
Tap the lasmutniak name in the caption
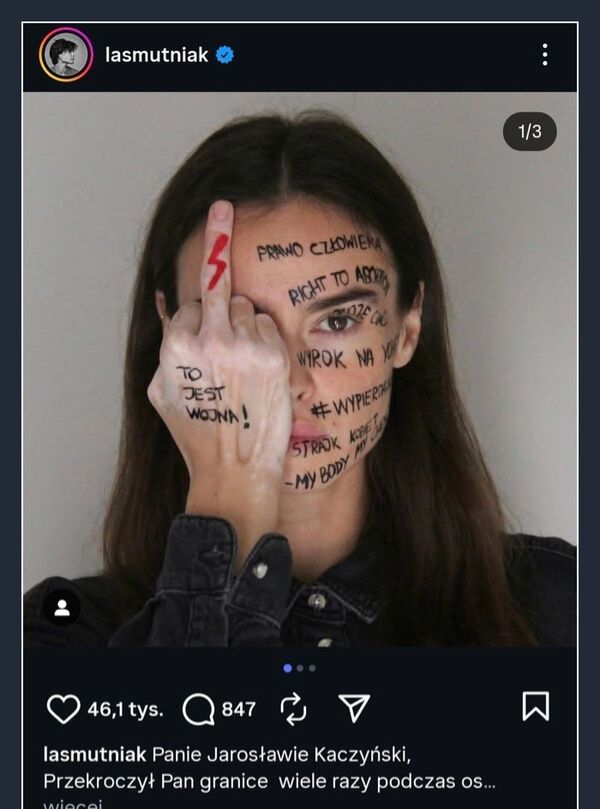(x=95, y=755)
